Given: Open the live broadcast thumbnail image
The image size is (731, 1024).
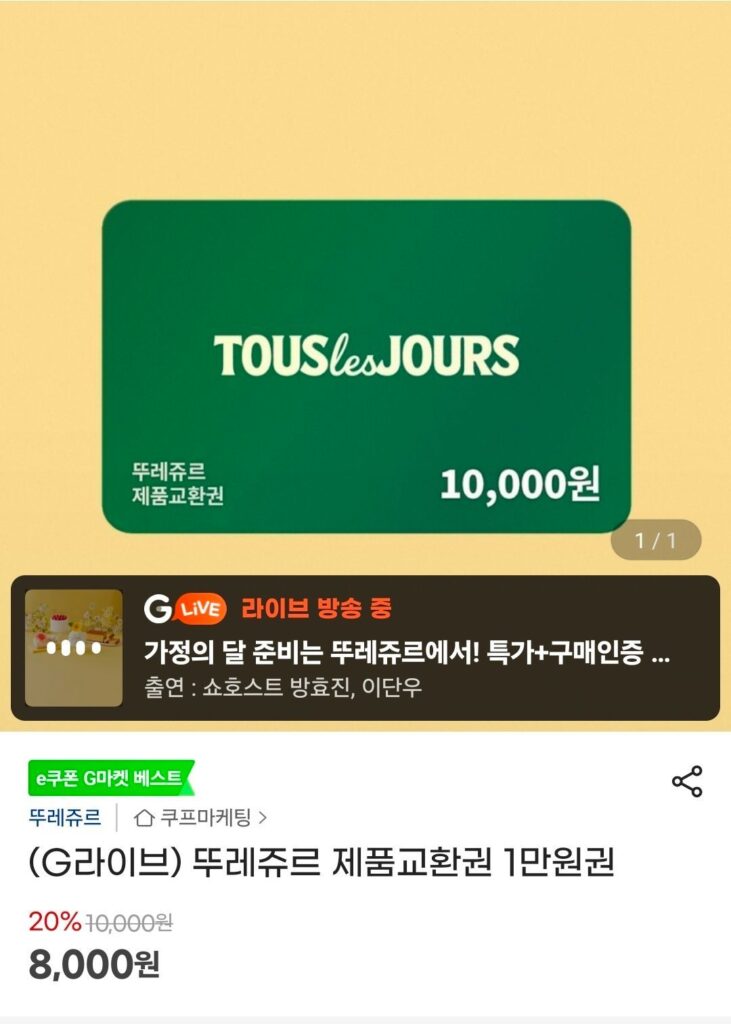Looking at the screenshot, I should coord(73,646).
